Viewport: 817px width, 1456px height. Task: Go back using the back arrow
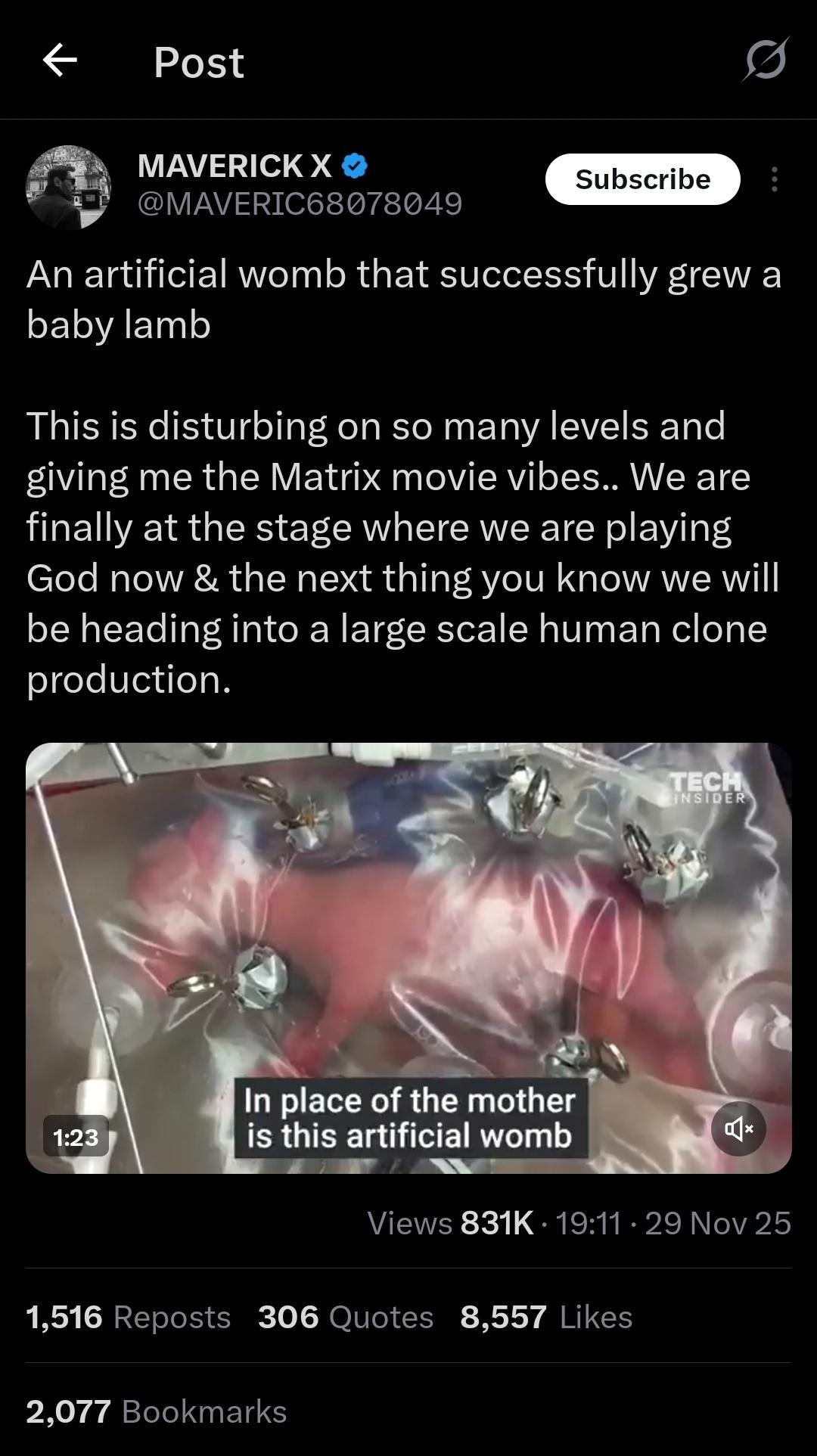click(60, 61)
